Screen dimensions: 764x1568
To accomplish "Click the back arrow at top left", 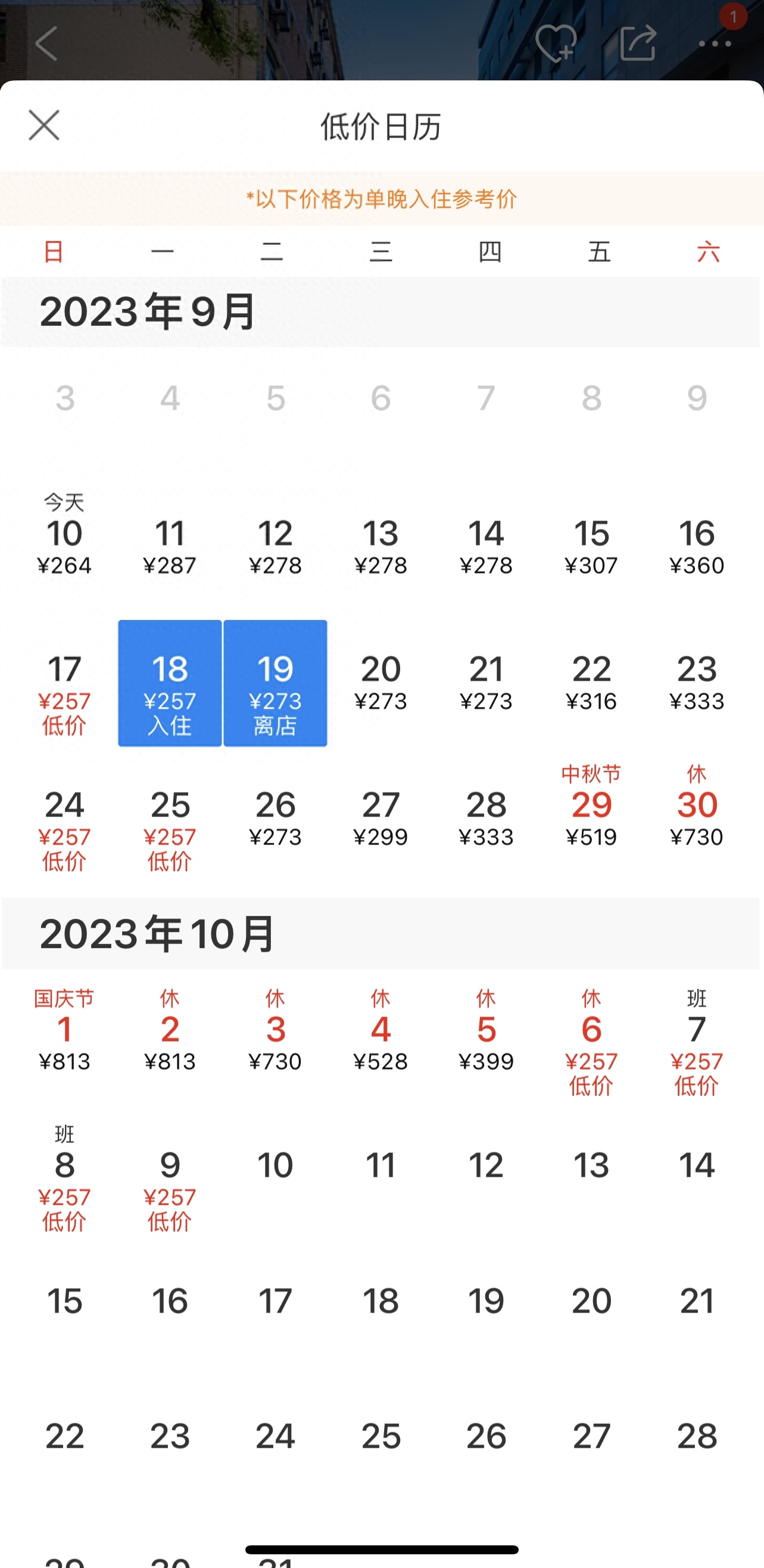I will click(x=46, y=43).
